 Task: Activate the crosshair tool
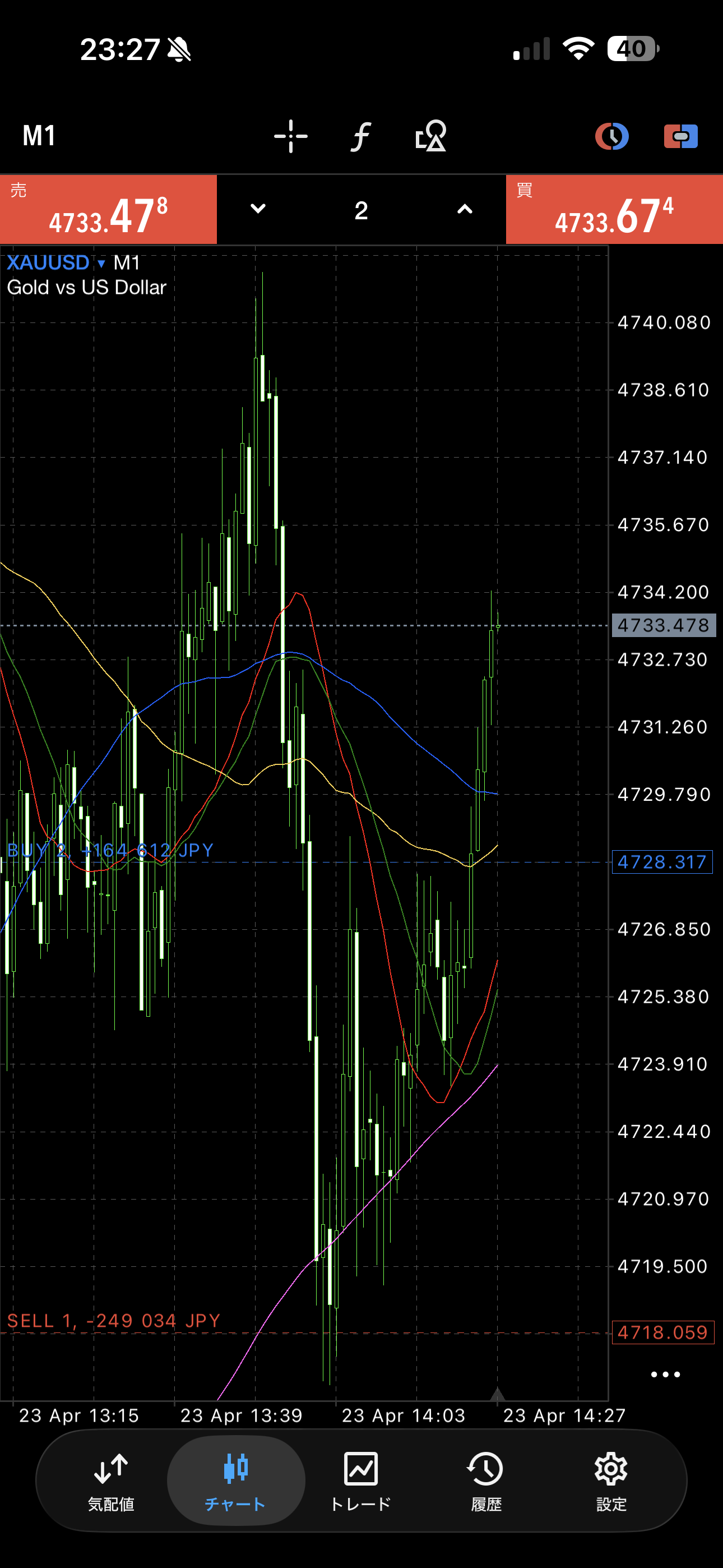click(290, 136)
